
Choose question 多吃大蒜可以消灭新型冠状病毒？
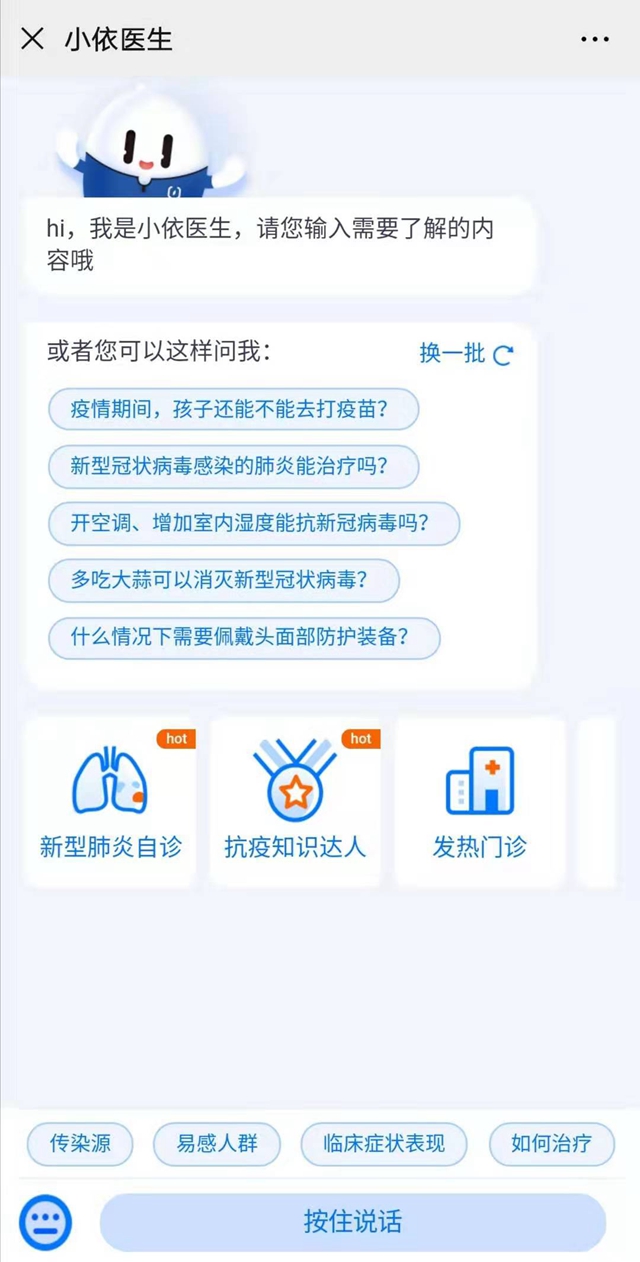pyautogui.click(x=224, y=580)
